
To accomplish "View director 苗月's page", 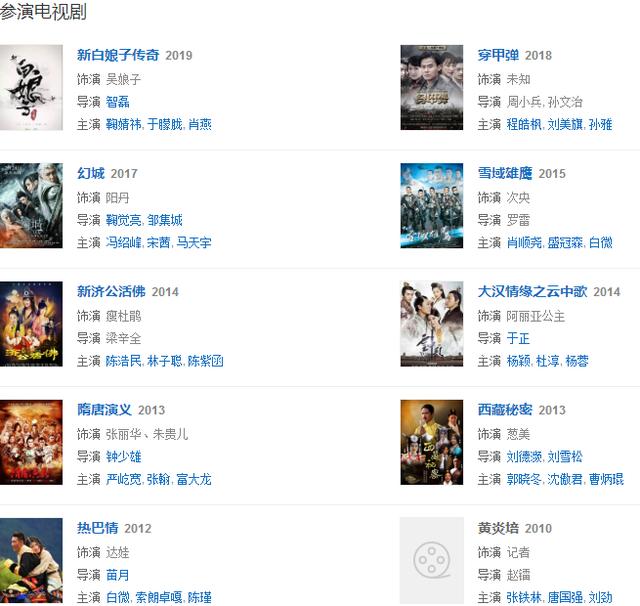I will coord(117,574).
